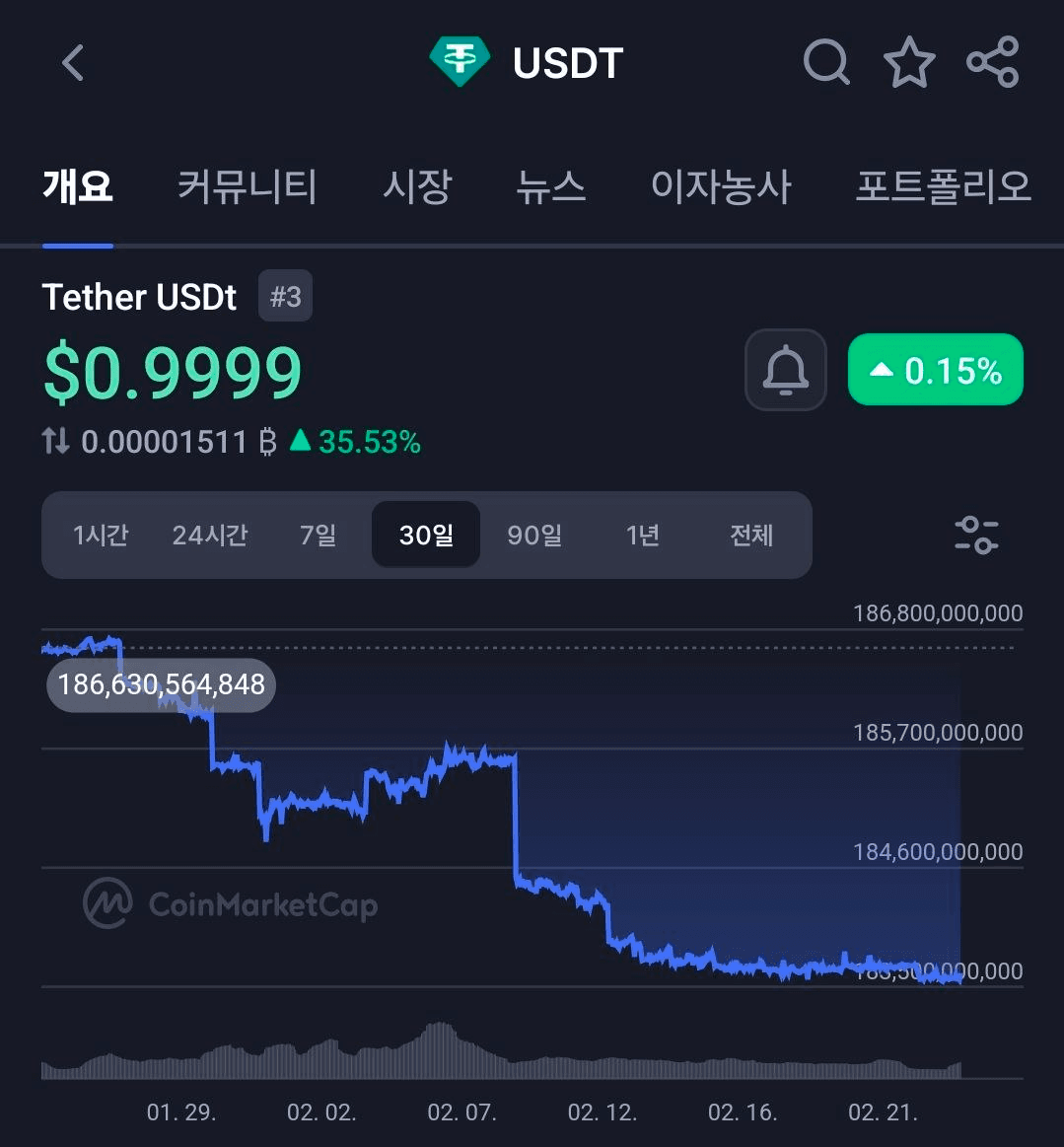Go to the 포트폴리오 tab

(943, 186)
